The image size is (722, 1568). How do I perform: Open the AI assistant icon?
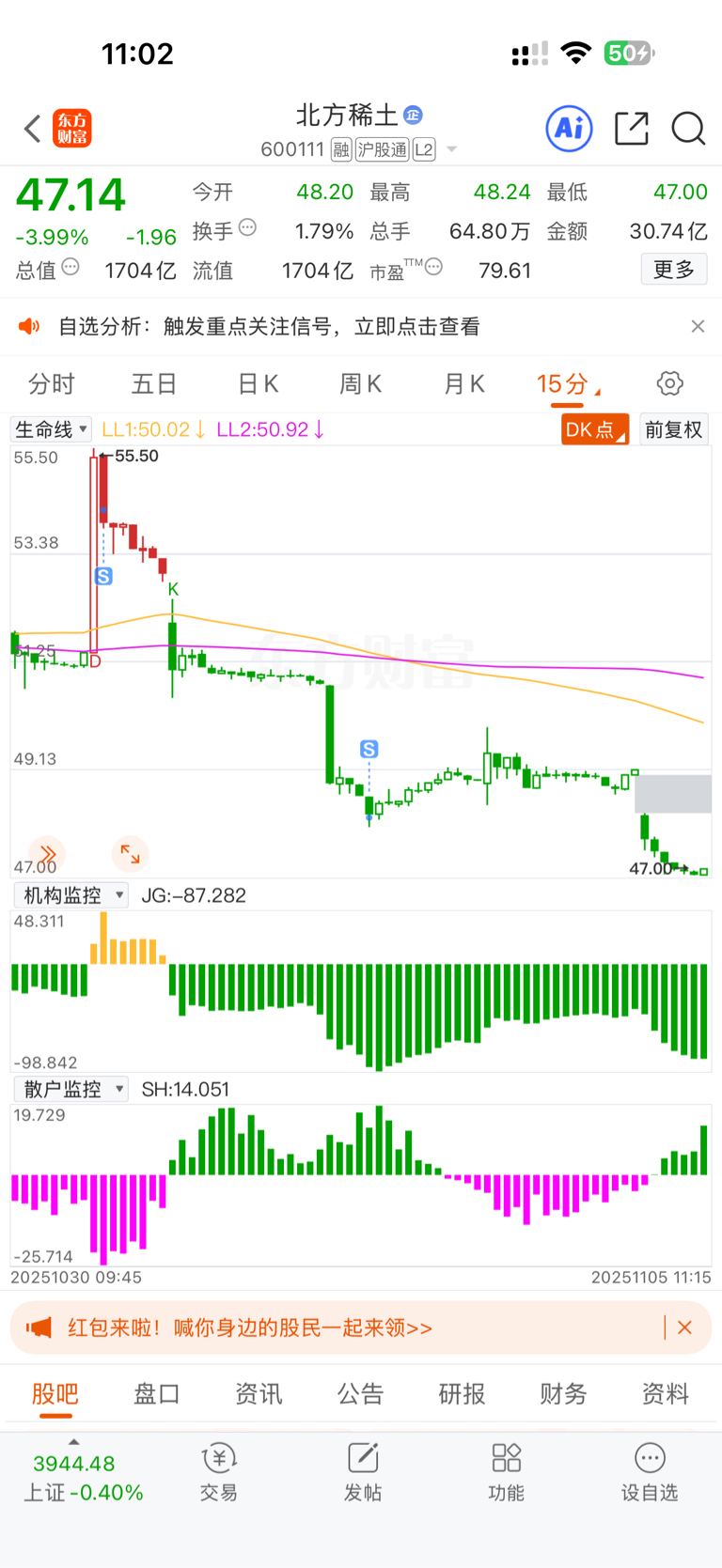pyautogui.click(x=570, y=128)
